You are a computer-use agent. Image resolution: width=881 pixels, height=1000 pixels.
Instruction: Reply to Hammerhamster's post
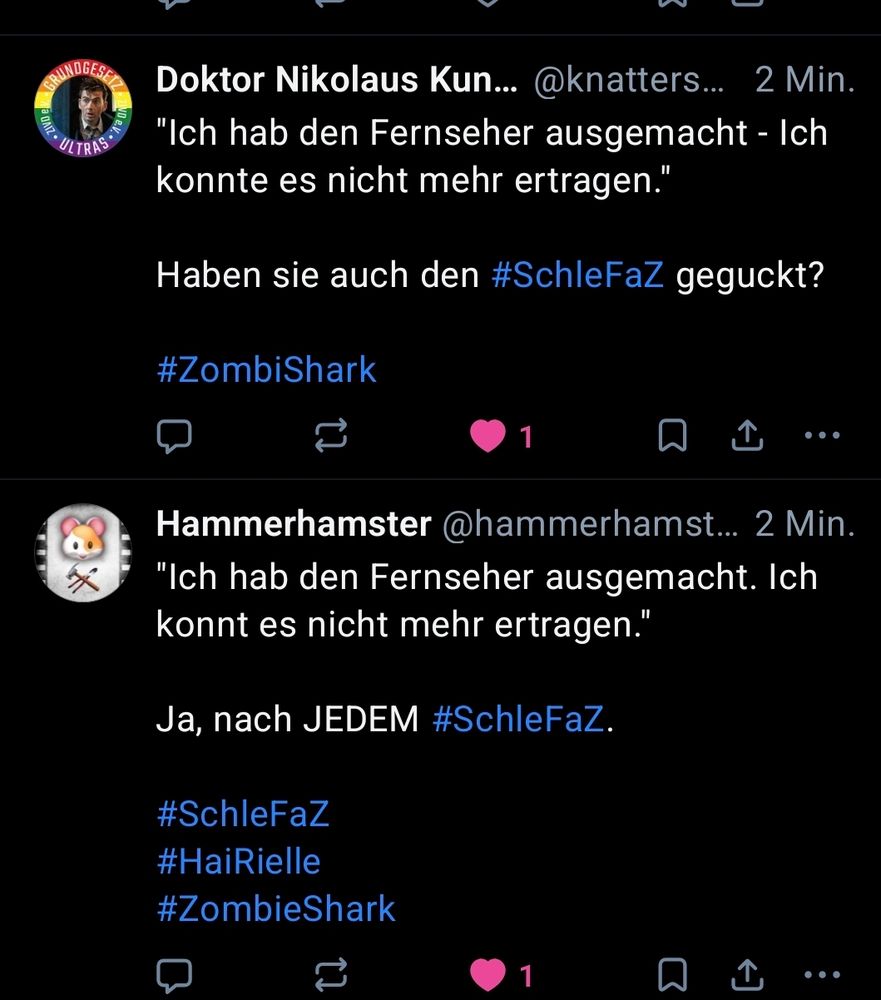coord(174,973)
